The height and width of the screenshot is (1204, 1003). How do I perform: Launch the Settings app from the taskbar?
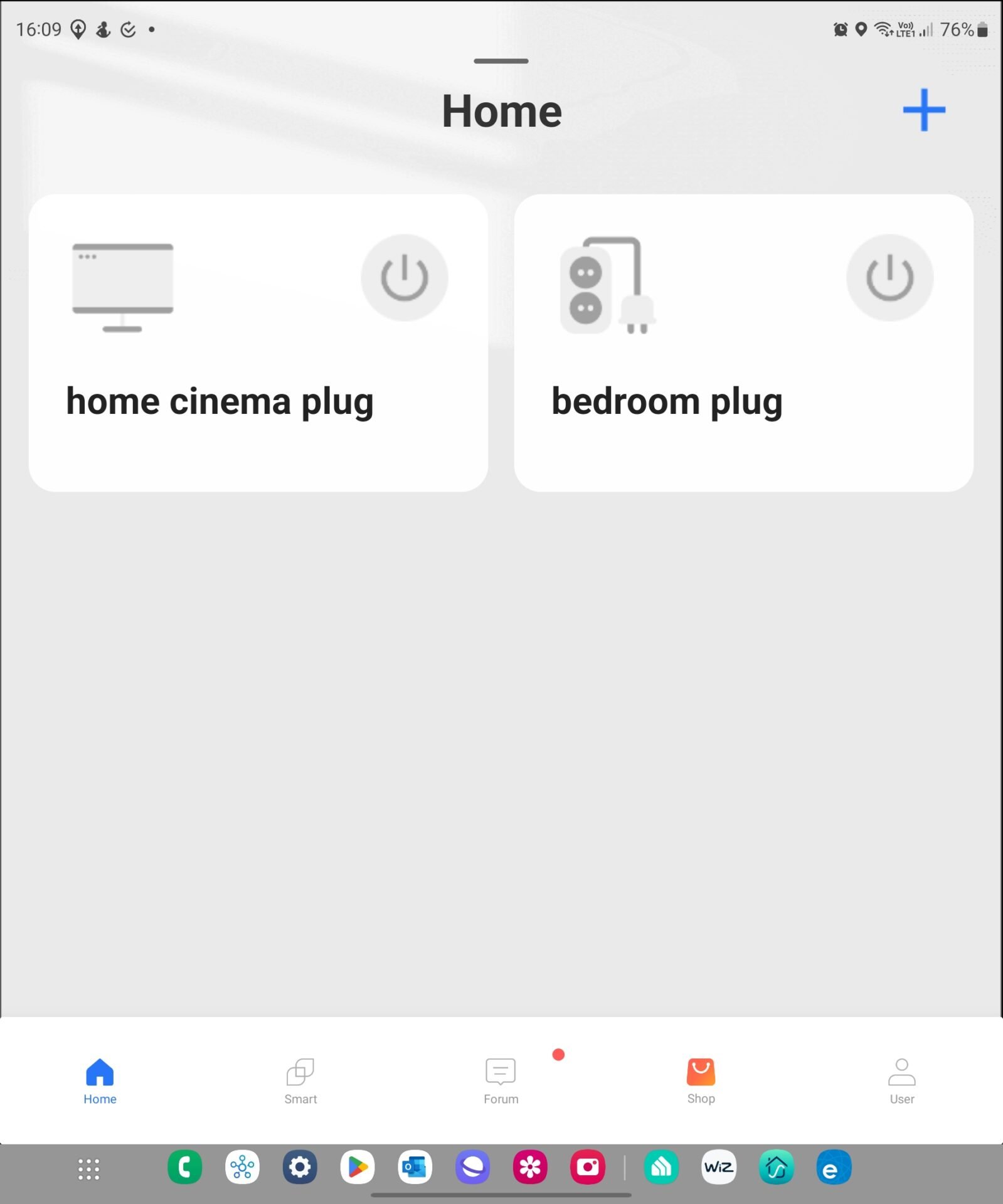tap(300, 1168)
